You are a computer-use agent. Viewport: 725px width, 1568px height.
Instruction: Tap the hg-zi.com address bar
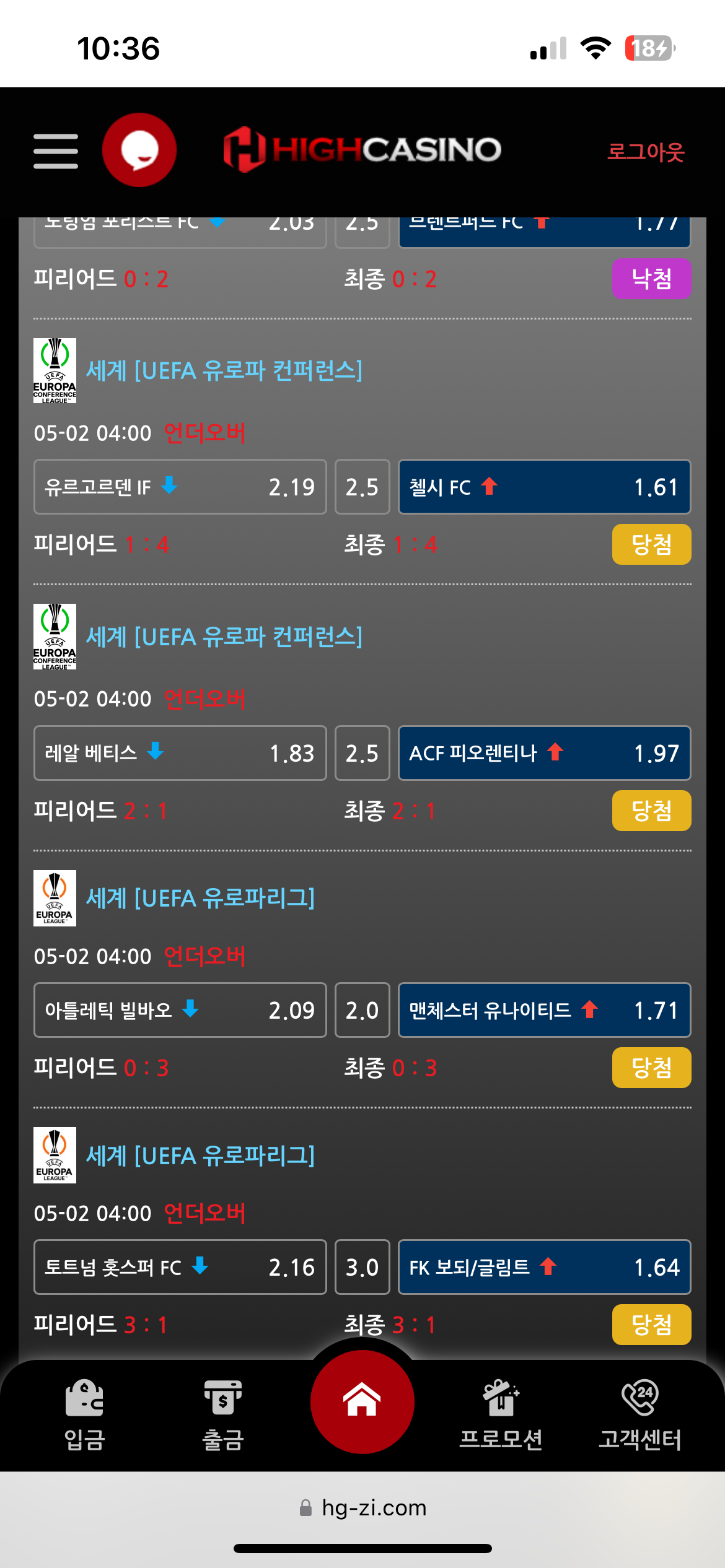pos(363,1507)
